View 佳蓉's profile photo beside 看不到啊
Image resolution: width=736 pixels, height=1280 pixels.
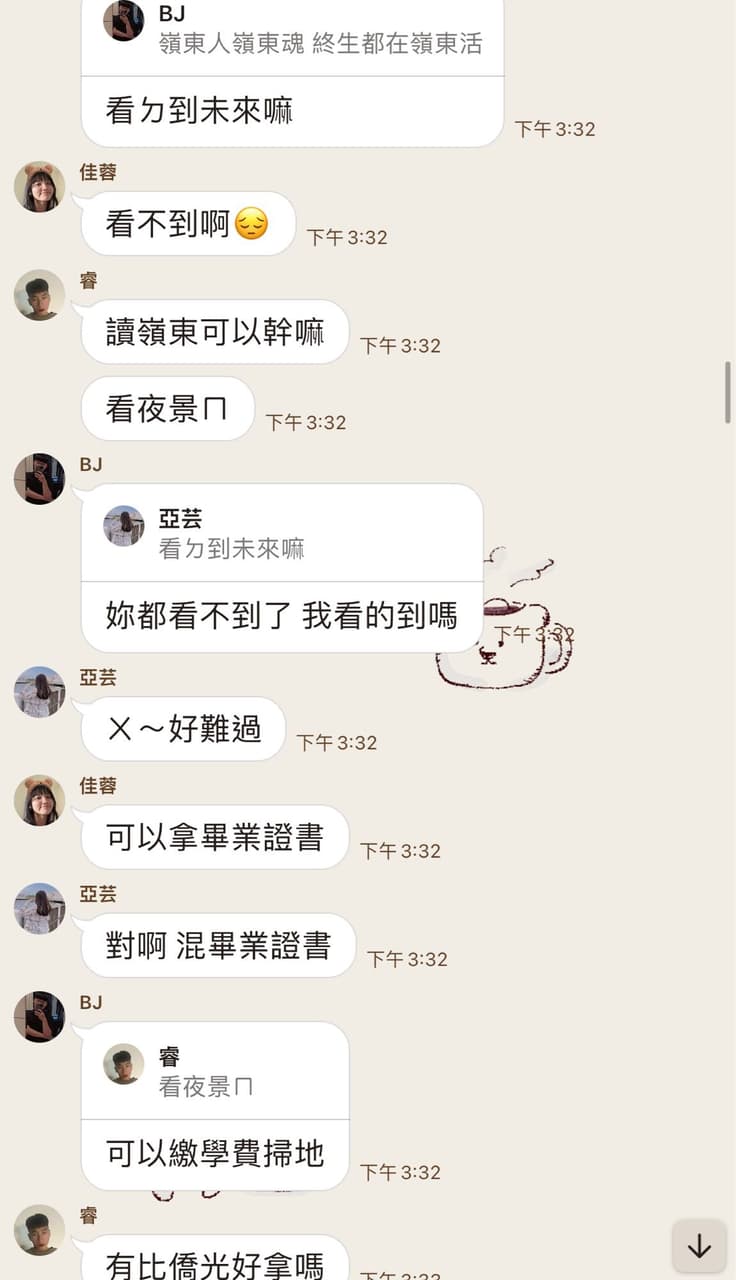click(40, 187)
